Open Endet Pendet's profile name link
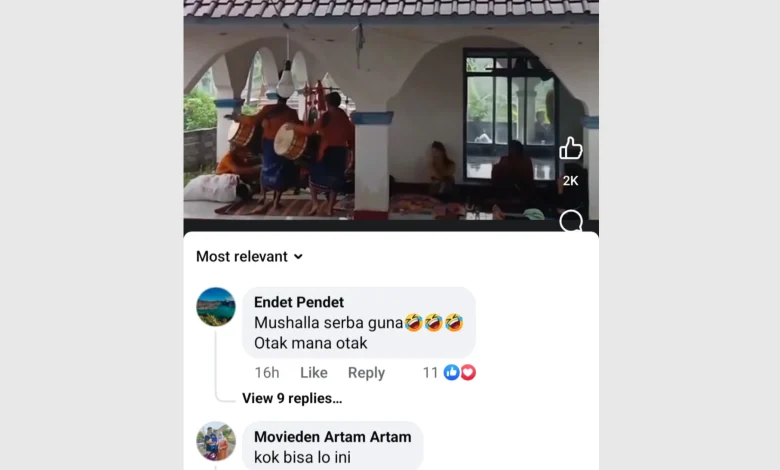Viewport: 780px width, 470px height. click(x=299, y=302)
